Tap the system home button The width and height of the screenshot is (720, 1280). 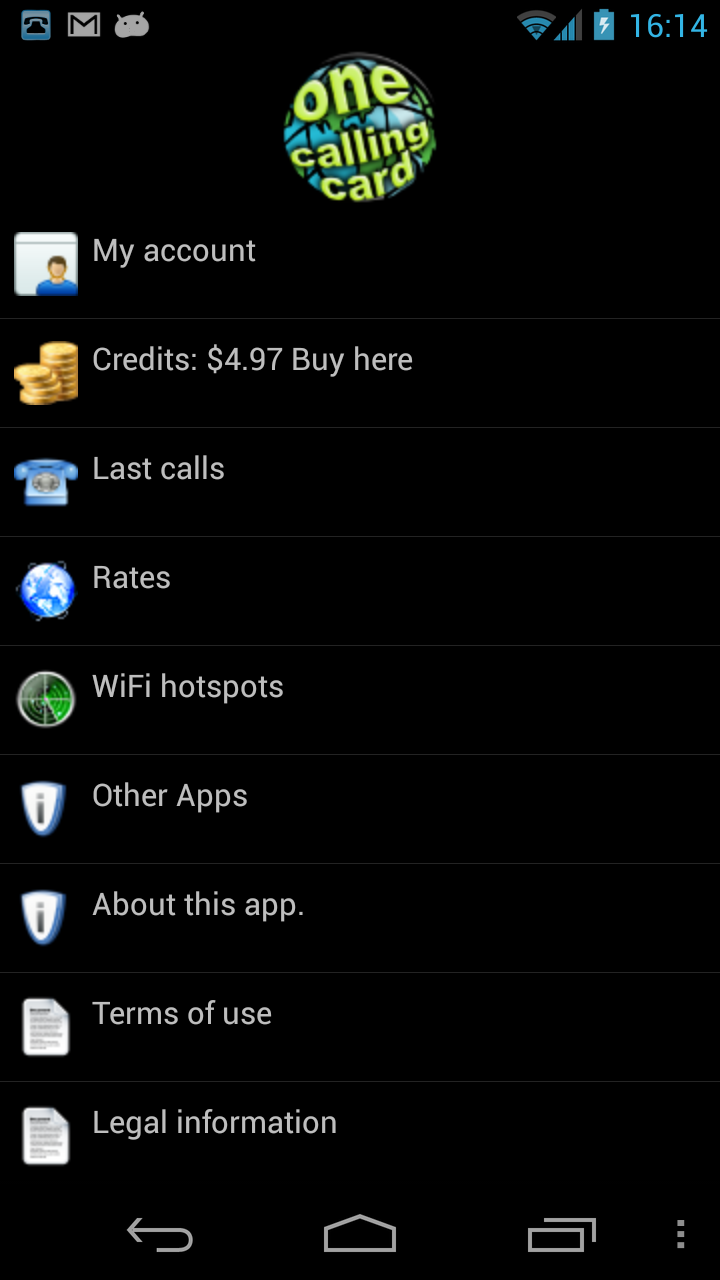pos(360,1235)
